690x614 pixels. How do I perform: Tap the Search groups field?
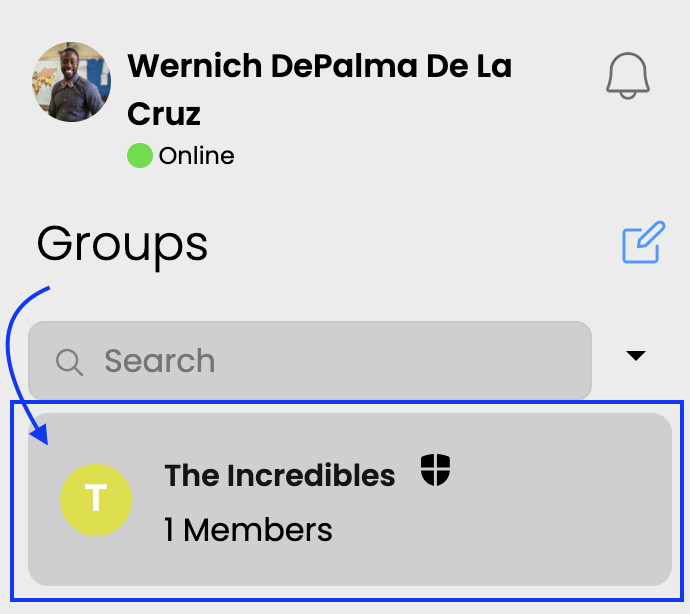pos(310,360)
